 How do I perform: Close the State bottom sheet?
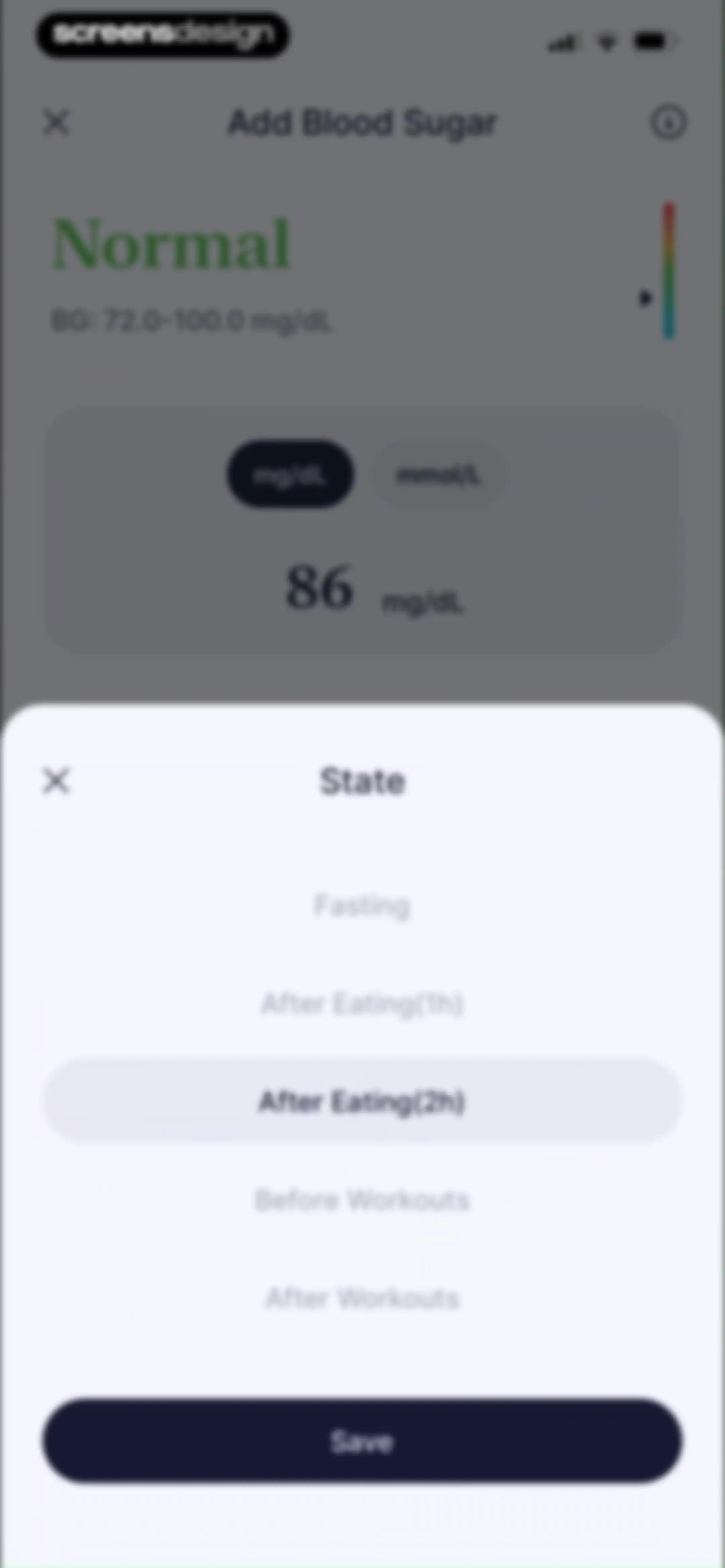point(56,781)
